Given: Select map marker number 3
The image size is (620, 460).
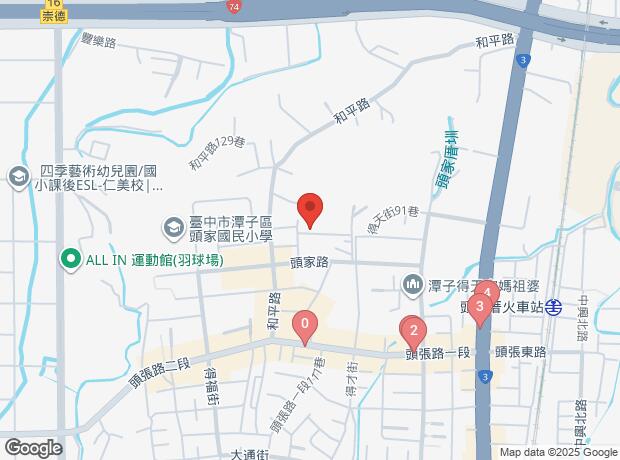Looking at the screenshot, I should point(480,308).
